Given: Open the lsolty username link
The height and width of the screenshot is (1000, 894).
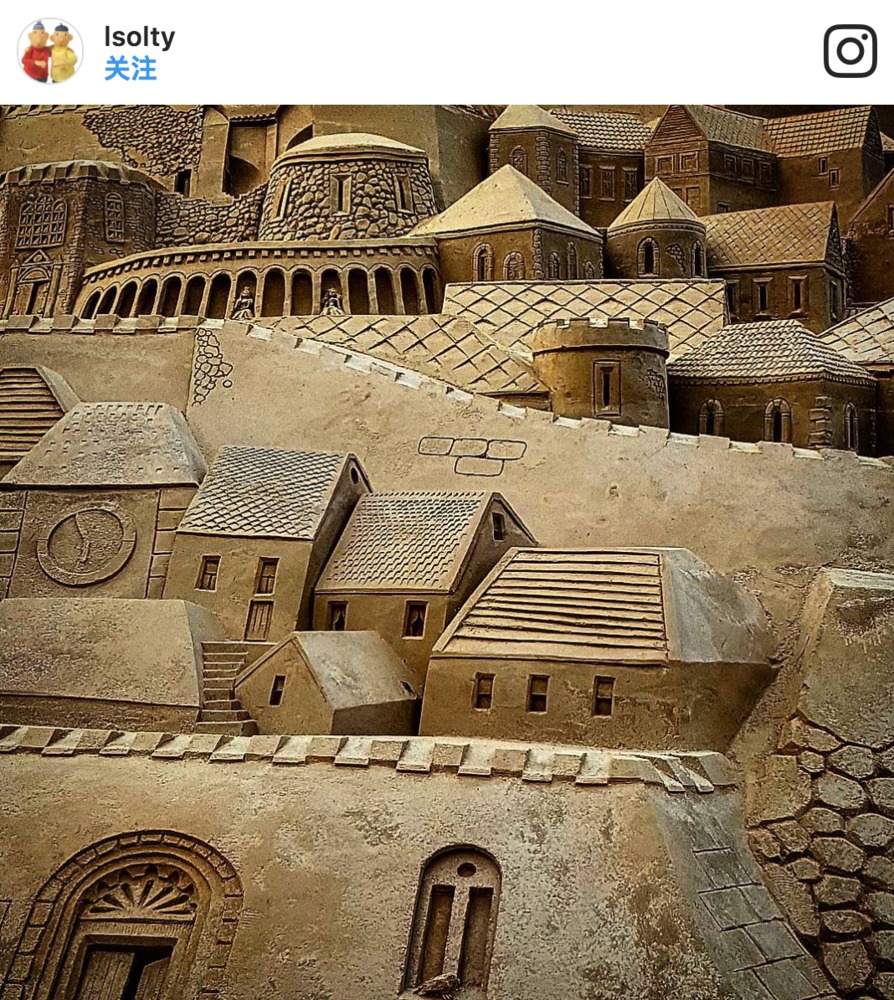Looking at the screenshot, I should [139, 37].
